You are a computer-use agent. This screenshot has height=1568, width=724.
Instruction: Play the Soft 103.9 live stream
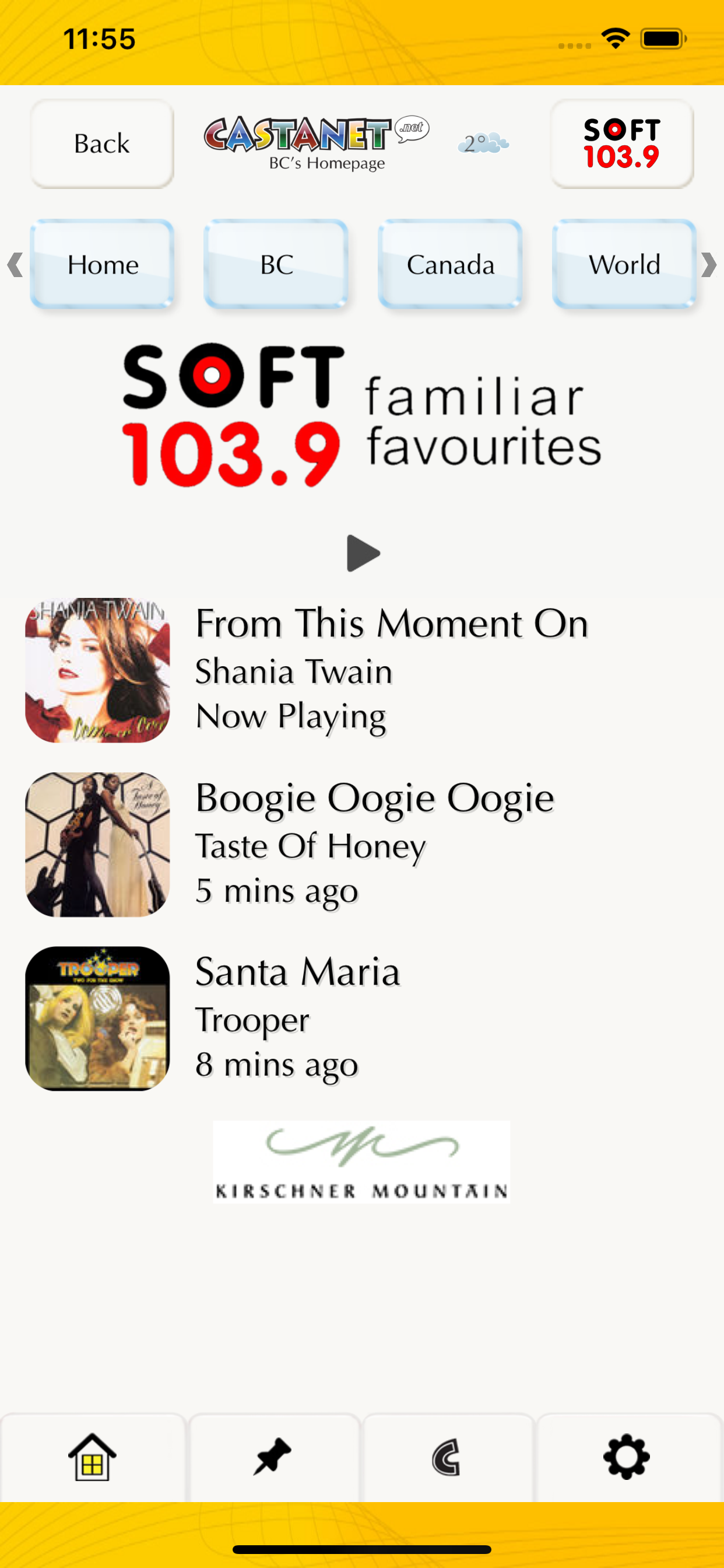tap(363, 554)
